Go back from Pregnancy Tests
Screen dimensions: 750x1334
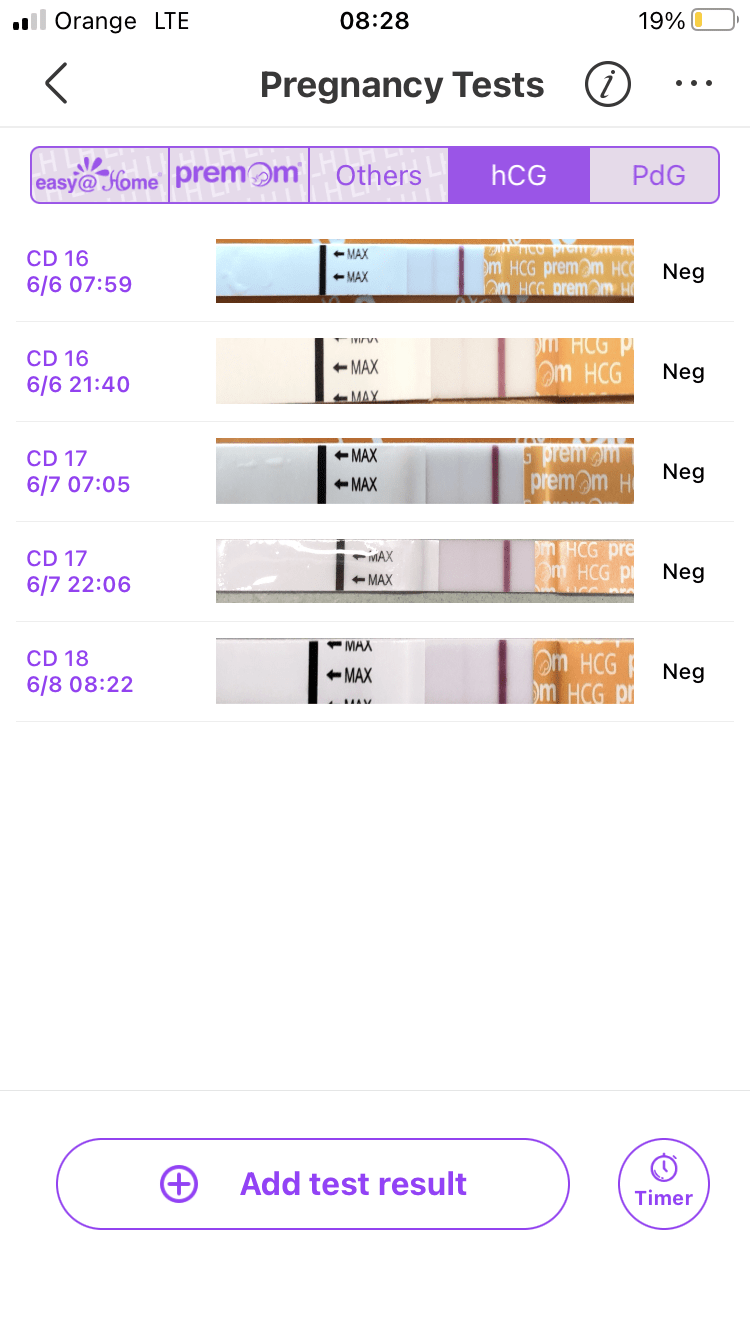point(56,84)
